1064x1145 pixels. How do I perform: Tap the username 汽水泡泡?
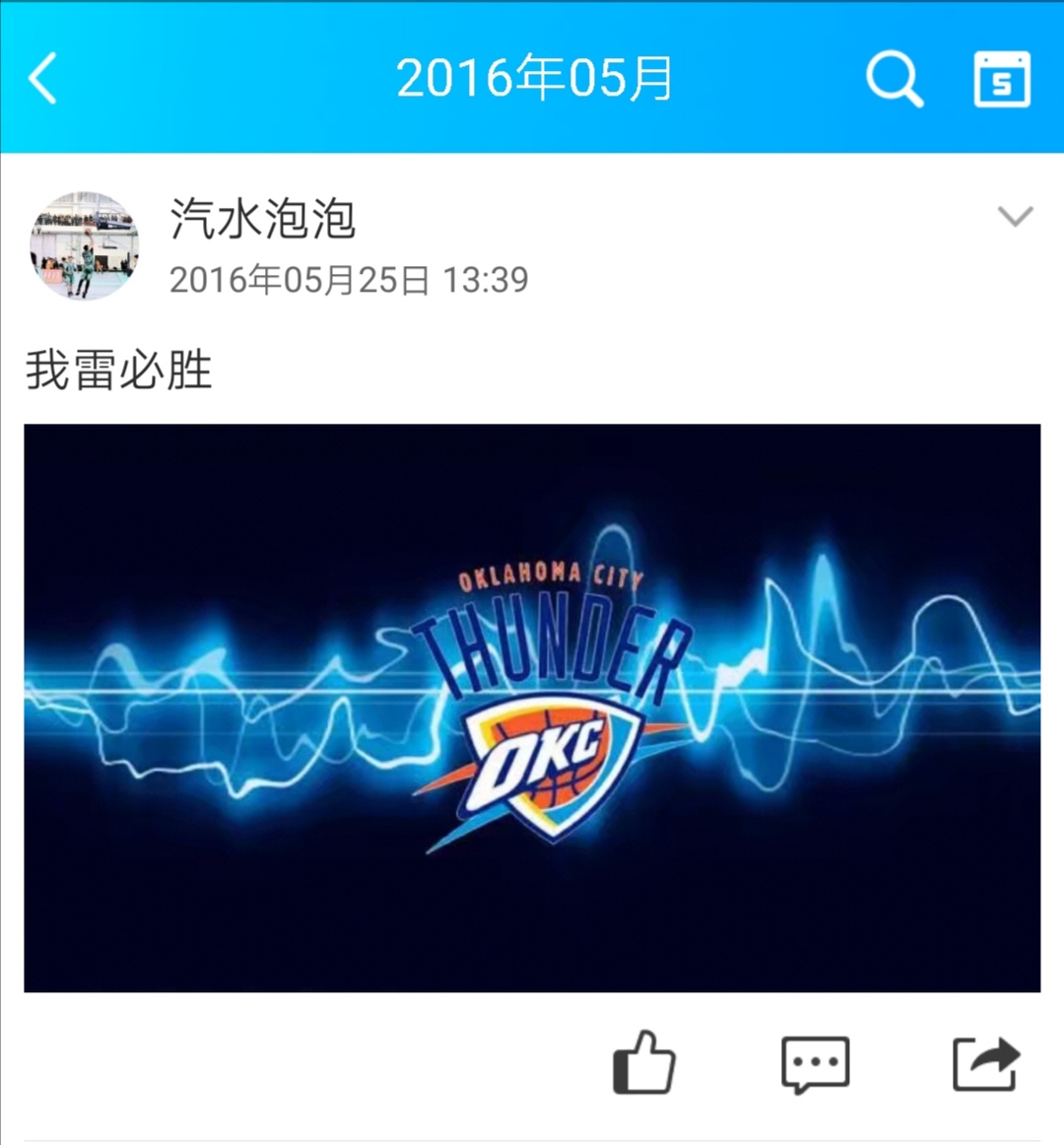[262, 219]
